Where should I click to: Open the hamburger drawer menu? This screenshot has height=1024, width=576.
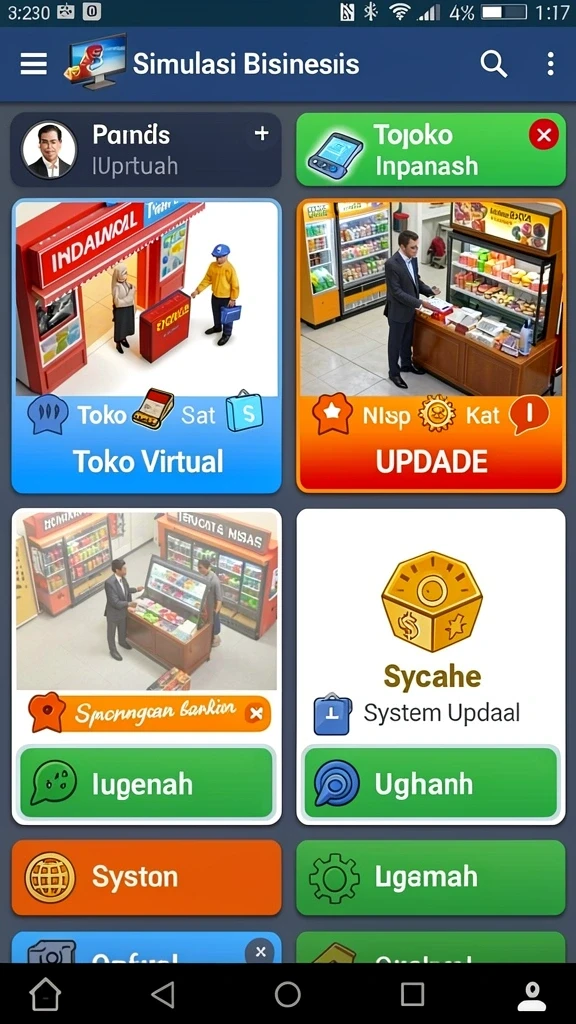click(33, 64)
